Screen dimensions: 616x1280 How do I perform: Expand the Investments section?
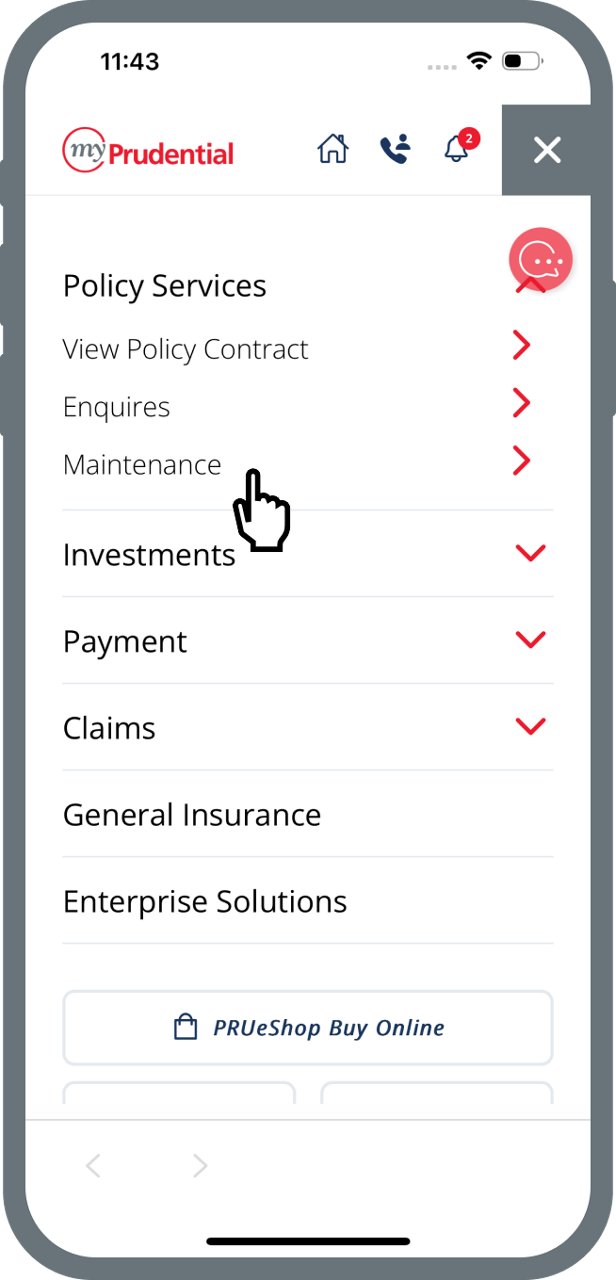click(307, 554)
